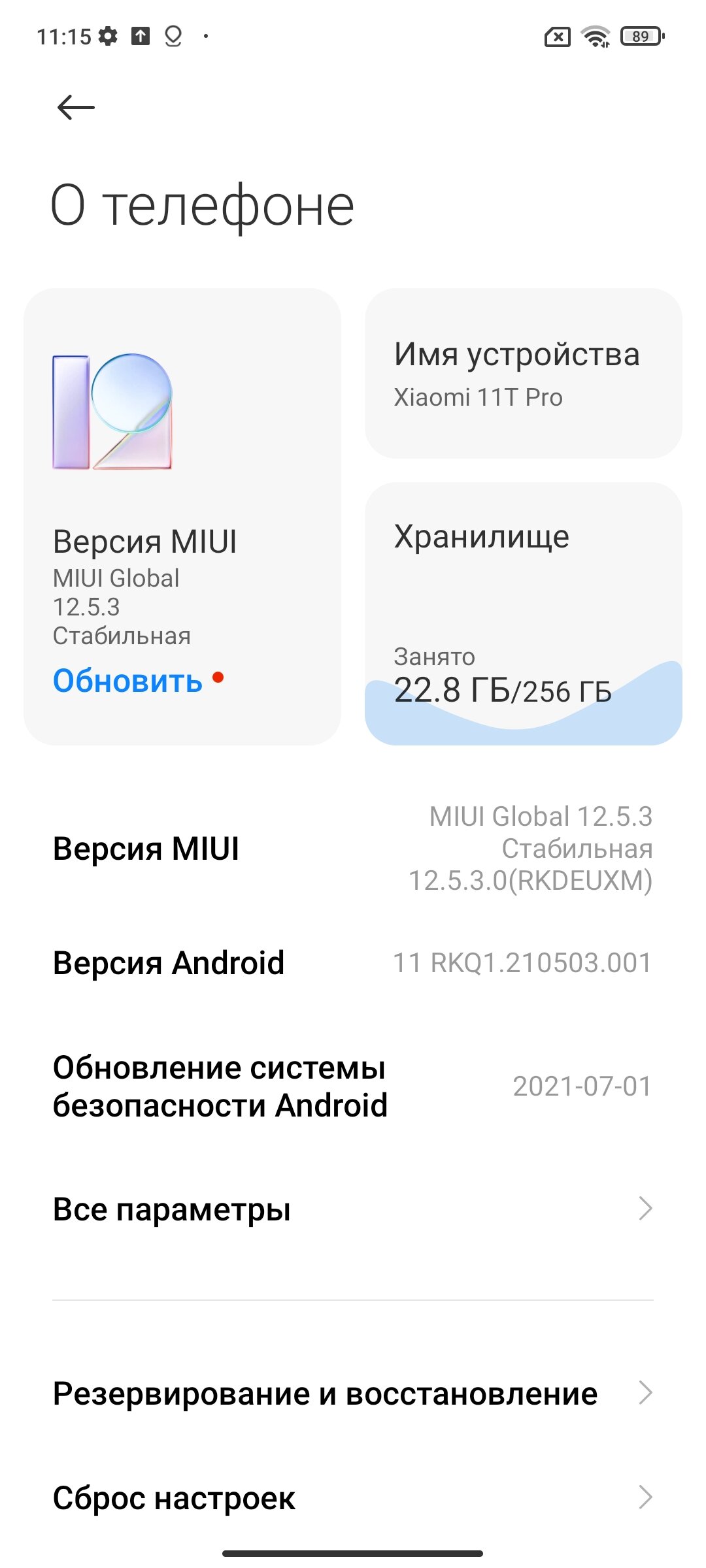The height and width of the screenshot is (1568, 706).
Task: Open the Имя устройства card
Action: 523,373
